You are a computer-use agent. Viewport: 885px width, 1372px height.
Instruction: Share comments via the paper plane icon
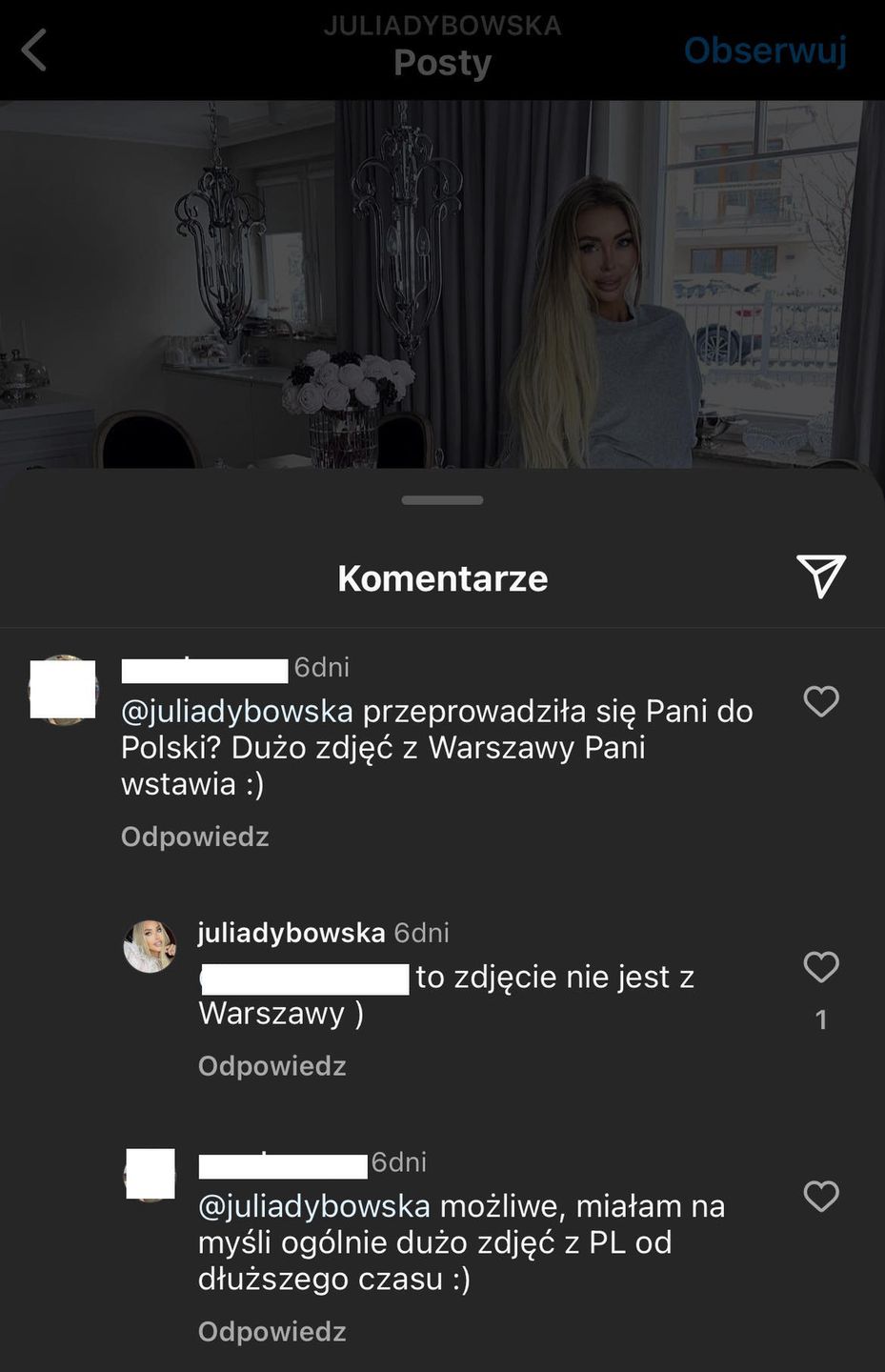coord(820,576)
